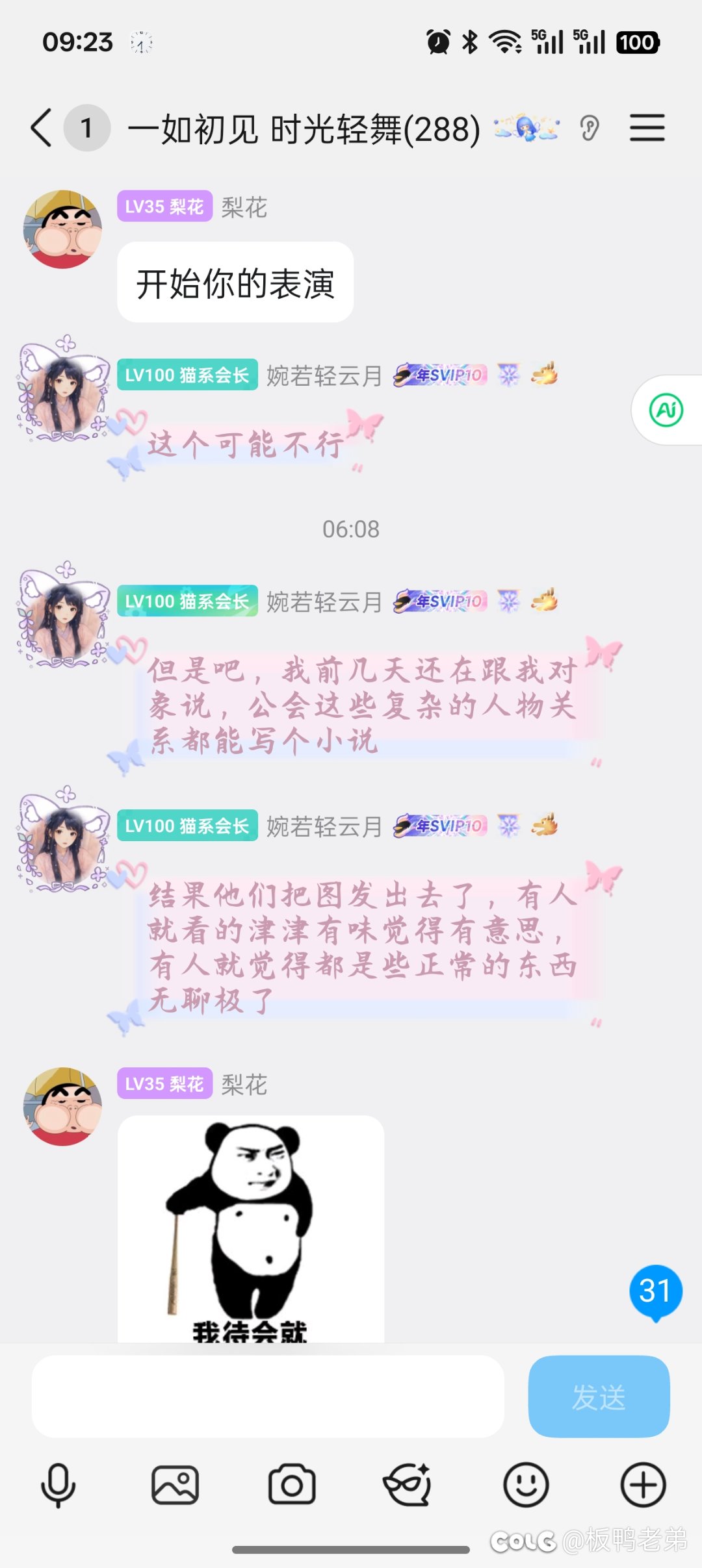Focus the message input field
Viewport: 702px width, 1568px height.
pyautogui.click(x=268, y=1396)
